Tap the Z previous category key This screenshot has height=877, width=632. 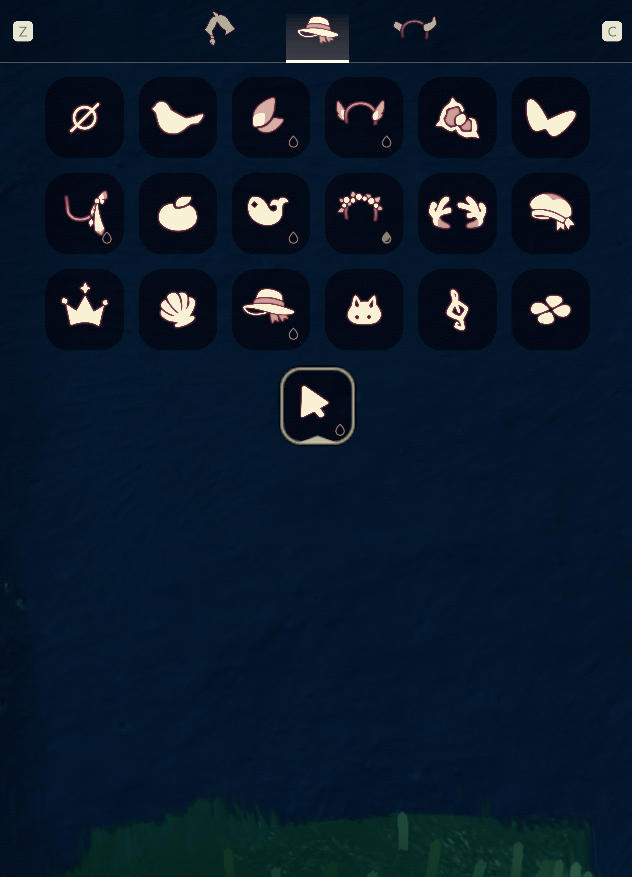click(x=23, y=31)
